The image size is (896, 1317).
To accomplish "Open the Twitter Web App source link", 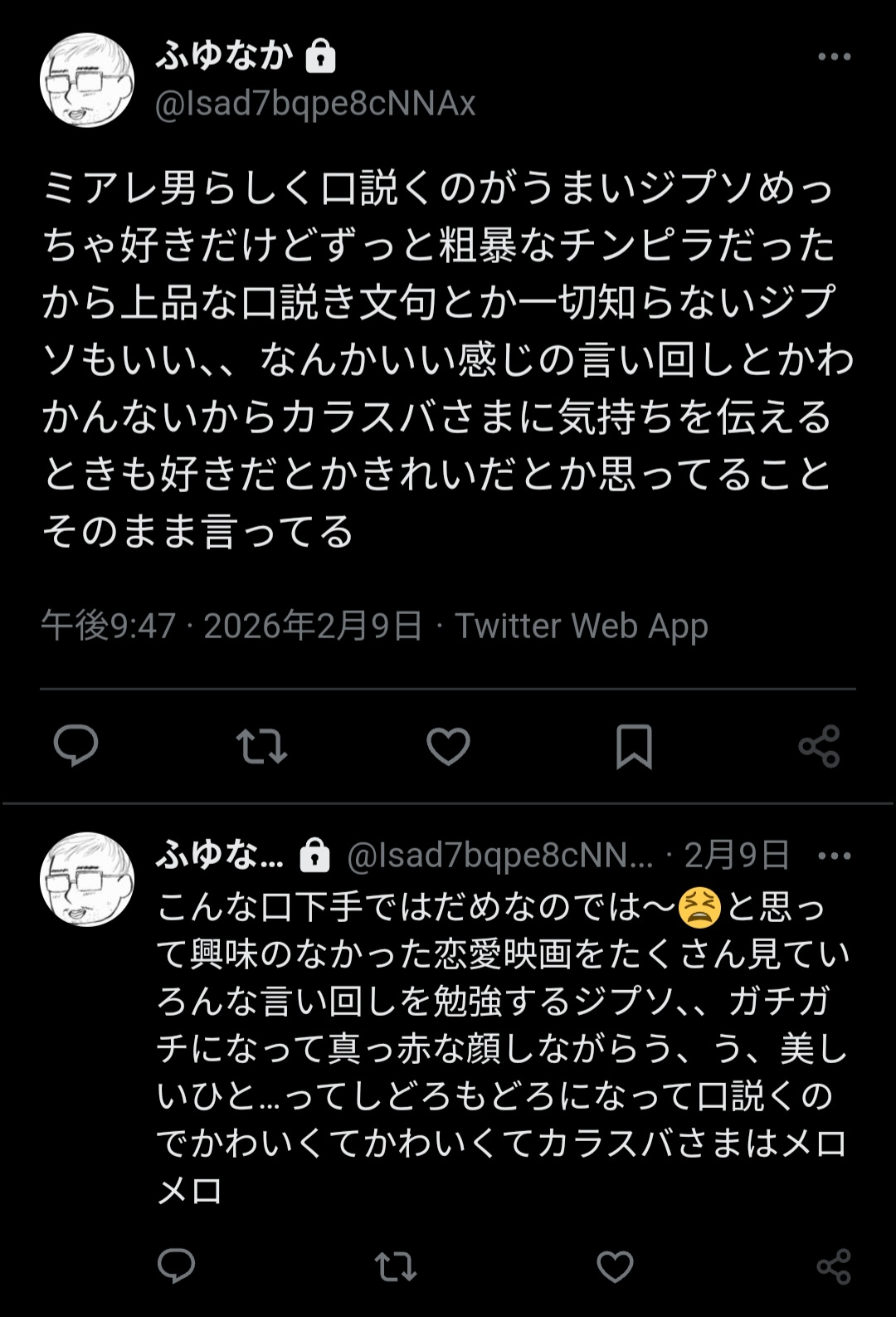I will coord(582,626).
